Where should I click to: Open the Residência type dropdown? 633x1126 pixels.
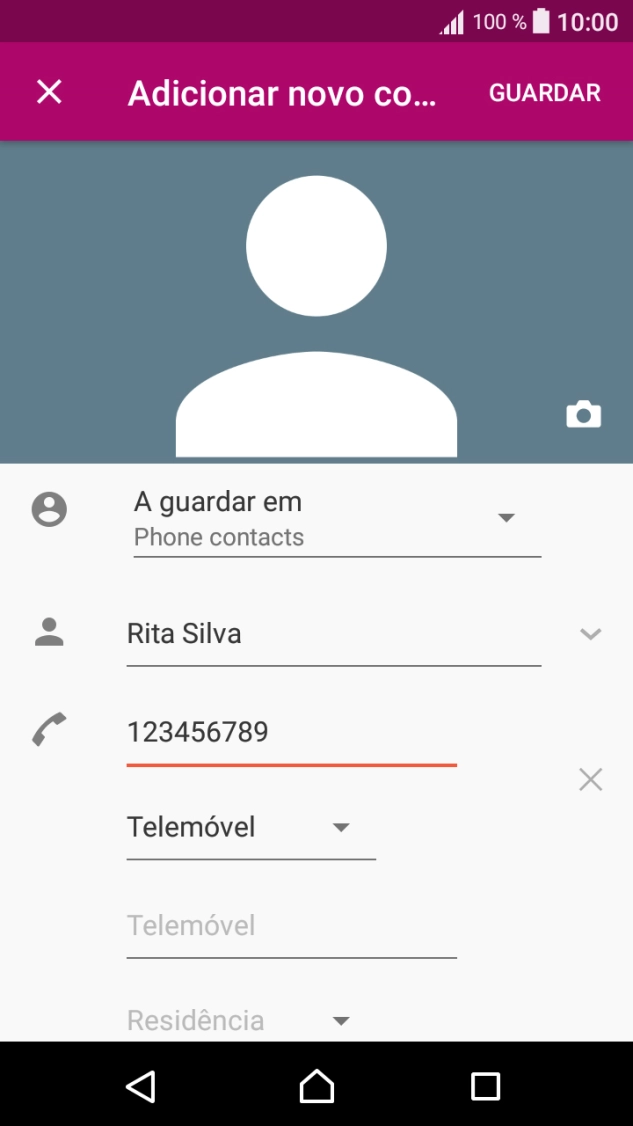[240, 1021]
